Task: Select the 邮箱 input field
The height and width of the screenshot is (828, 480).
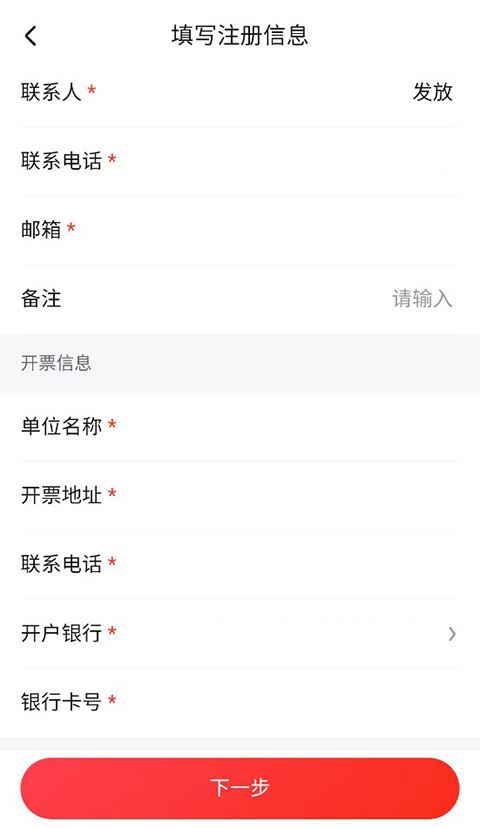Action: point(240,230)
